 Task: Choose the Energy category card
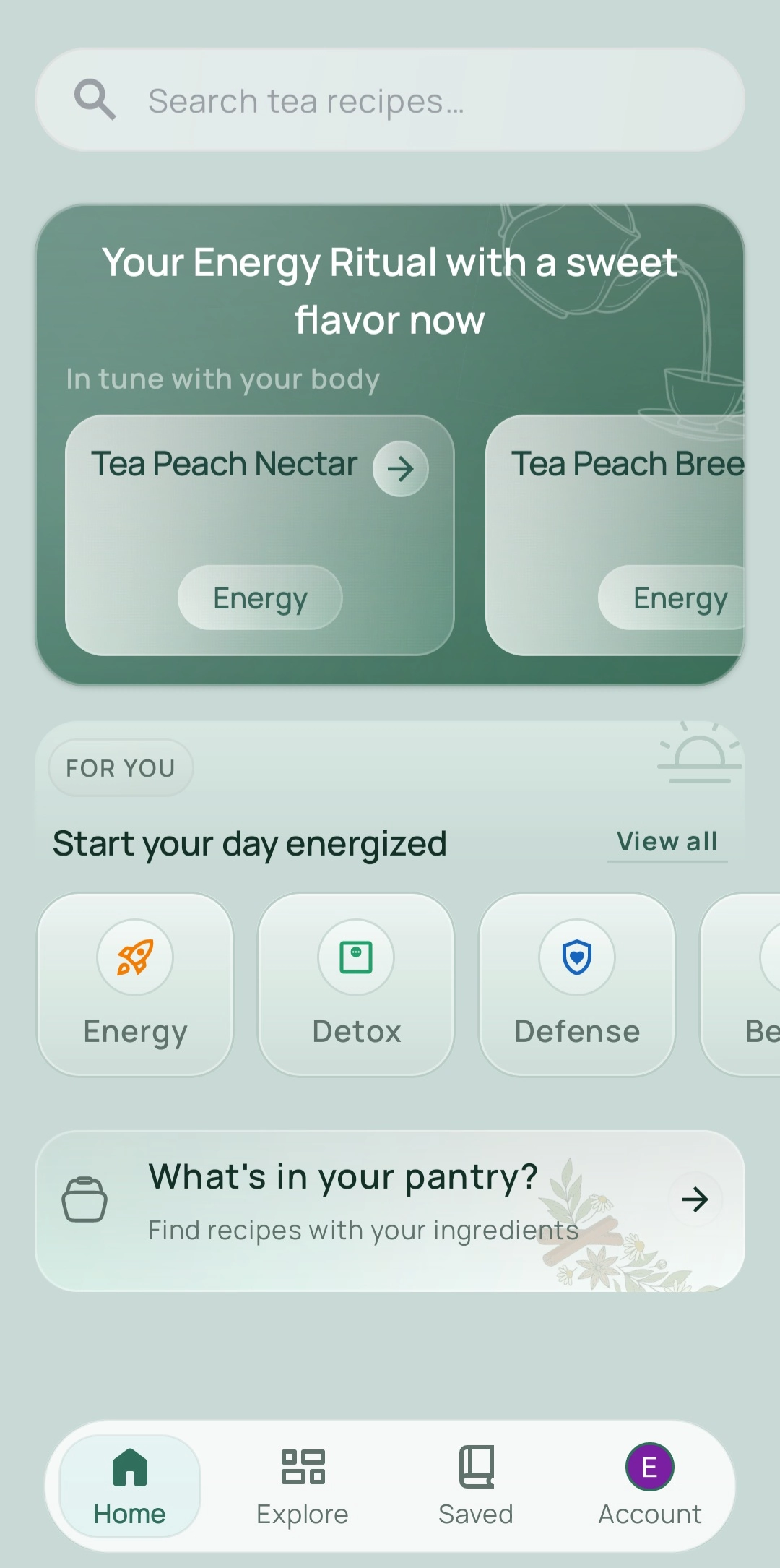(x=135, y=984)
